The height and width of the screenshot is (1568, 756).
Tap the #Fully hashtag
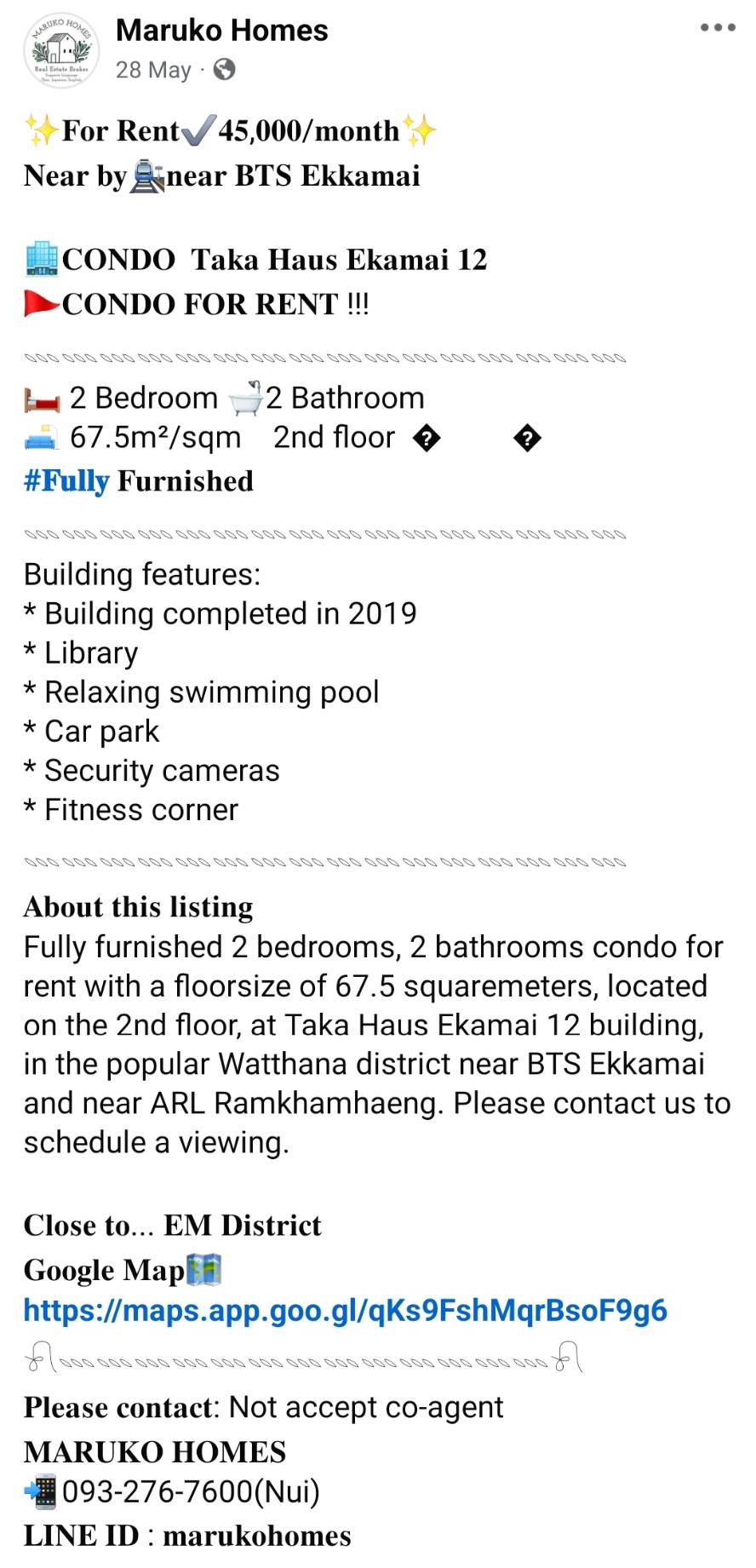[66, 481]
